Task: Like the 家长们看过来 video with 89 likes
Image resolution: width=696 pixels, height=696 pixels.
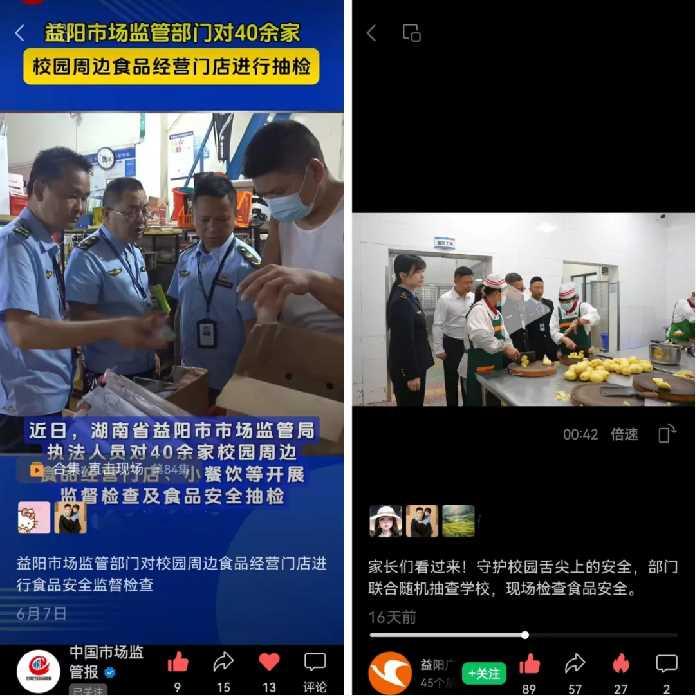Action: click(530, 664)
